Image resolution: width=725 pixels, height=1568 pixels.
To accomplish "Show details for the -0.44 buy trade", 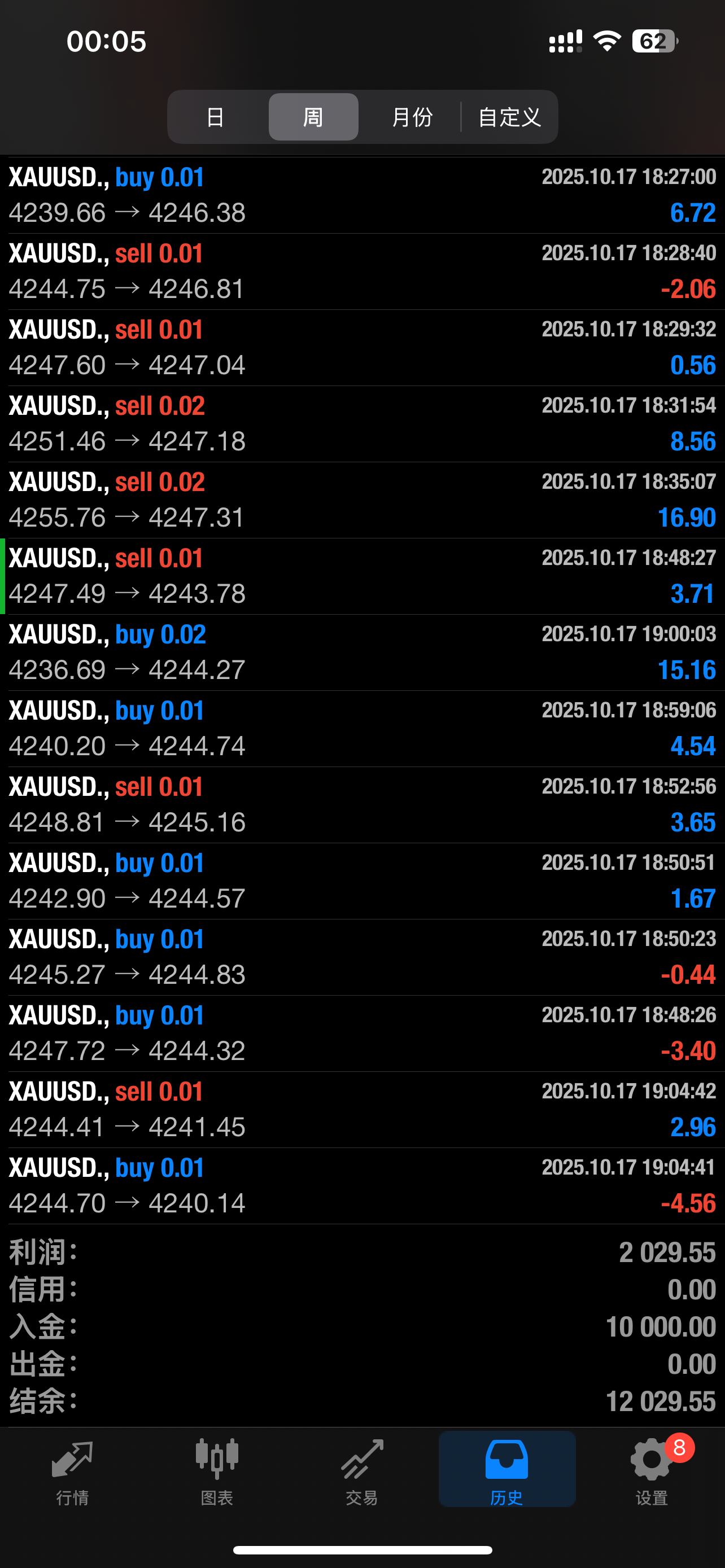I will point(362,957).
